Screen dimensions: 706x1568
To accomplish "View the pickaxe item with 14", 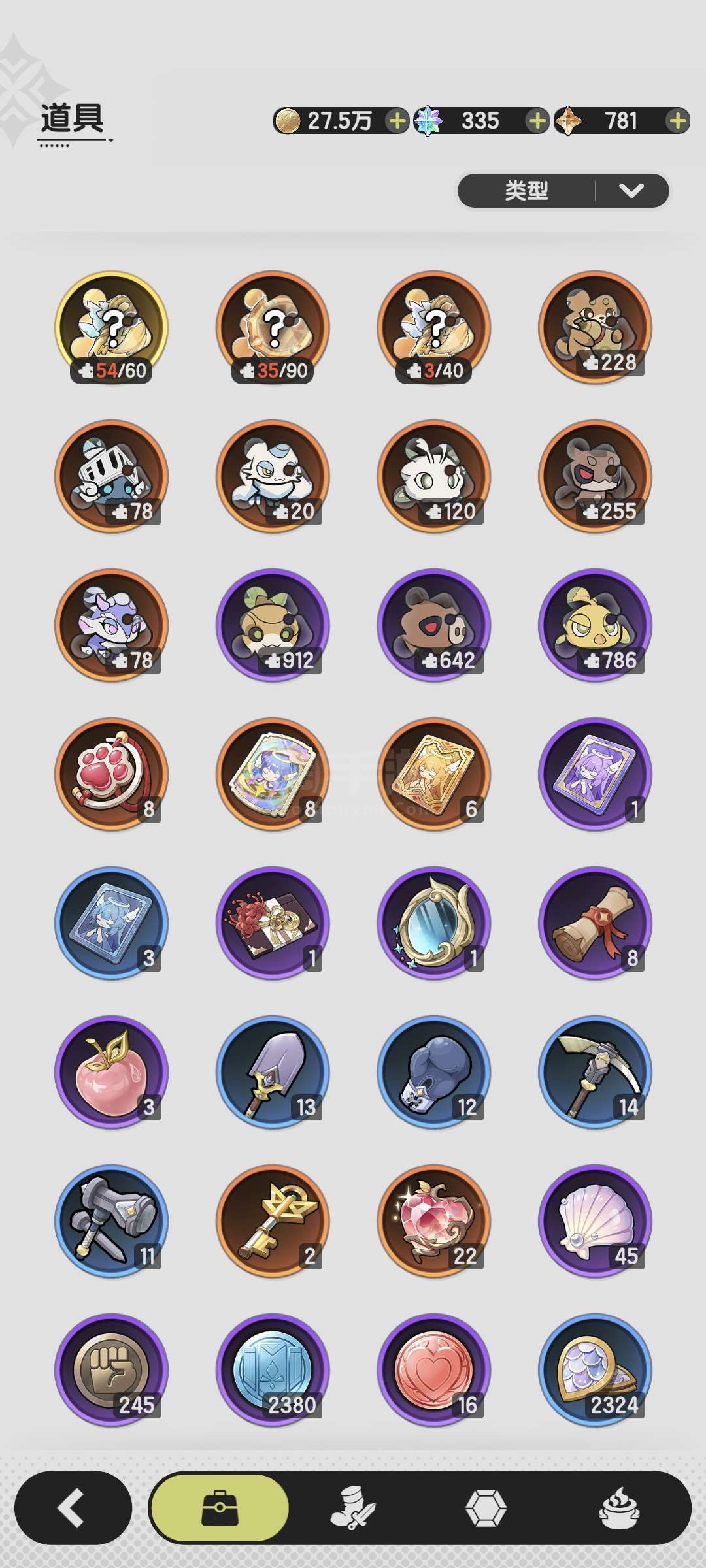I will (595, 1072).
